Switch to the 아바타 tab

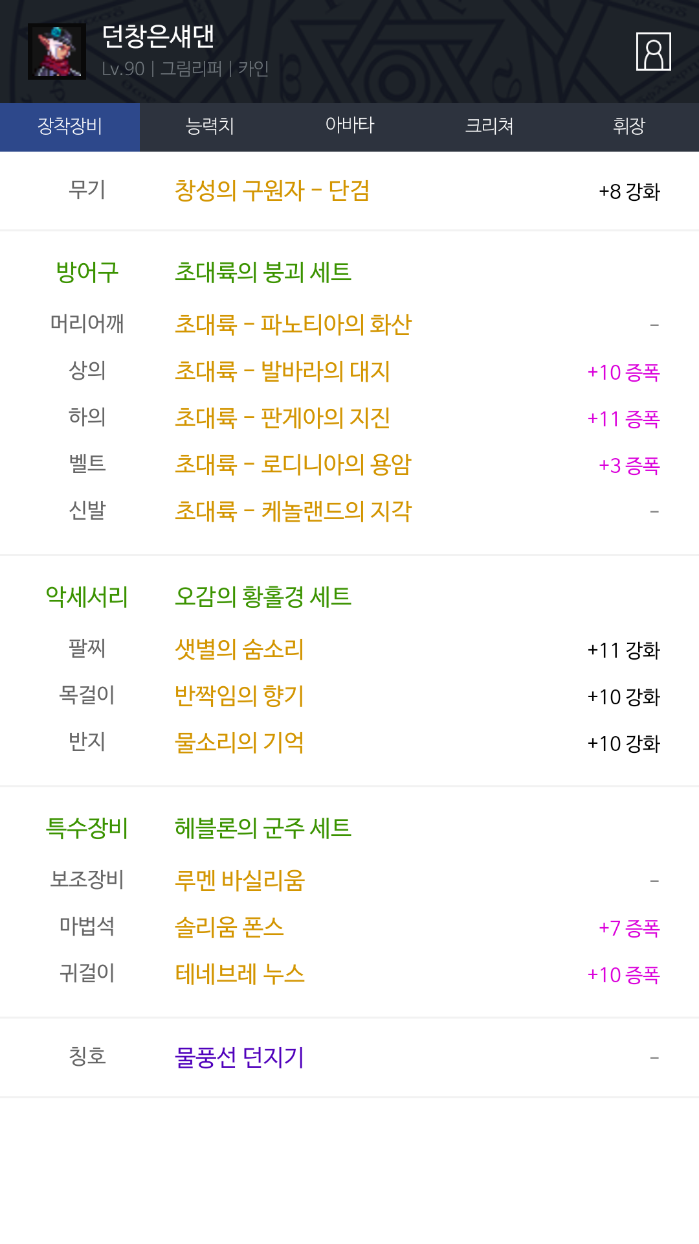[349, 126]
